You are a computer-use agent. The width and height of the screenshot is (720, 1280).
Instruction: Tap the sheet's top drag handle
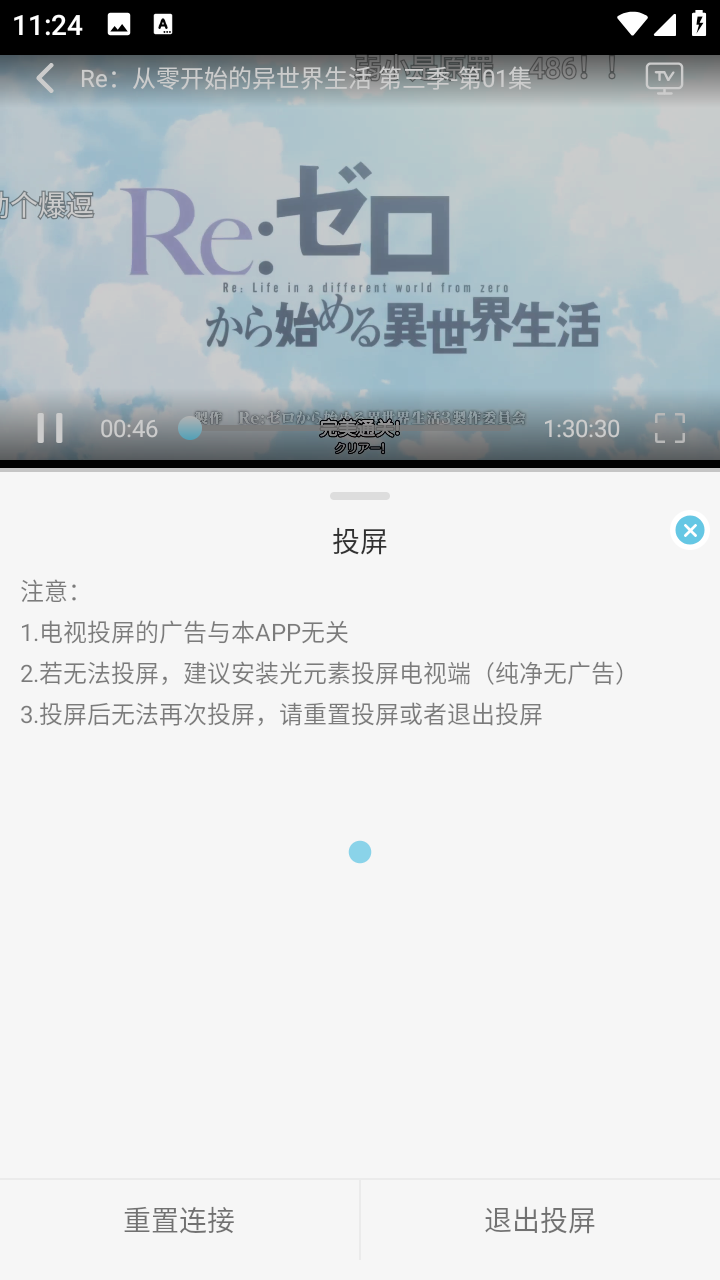tap(360, 496)
